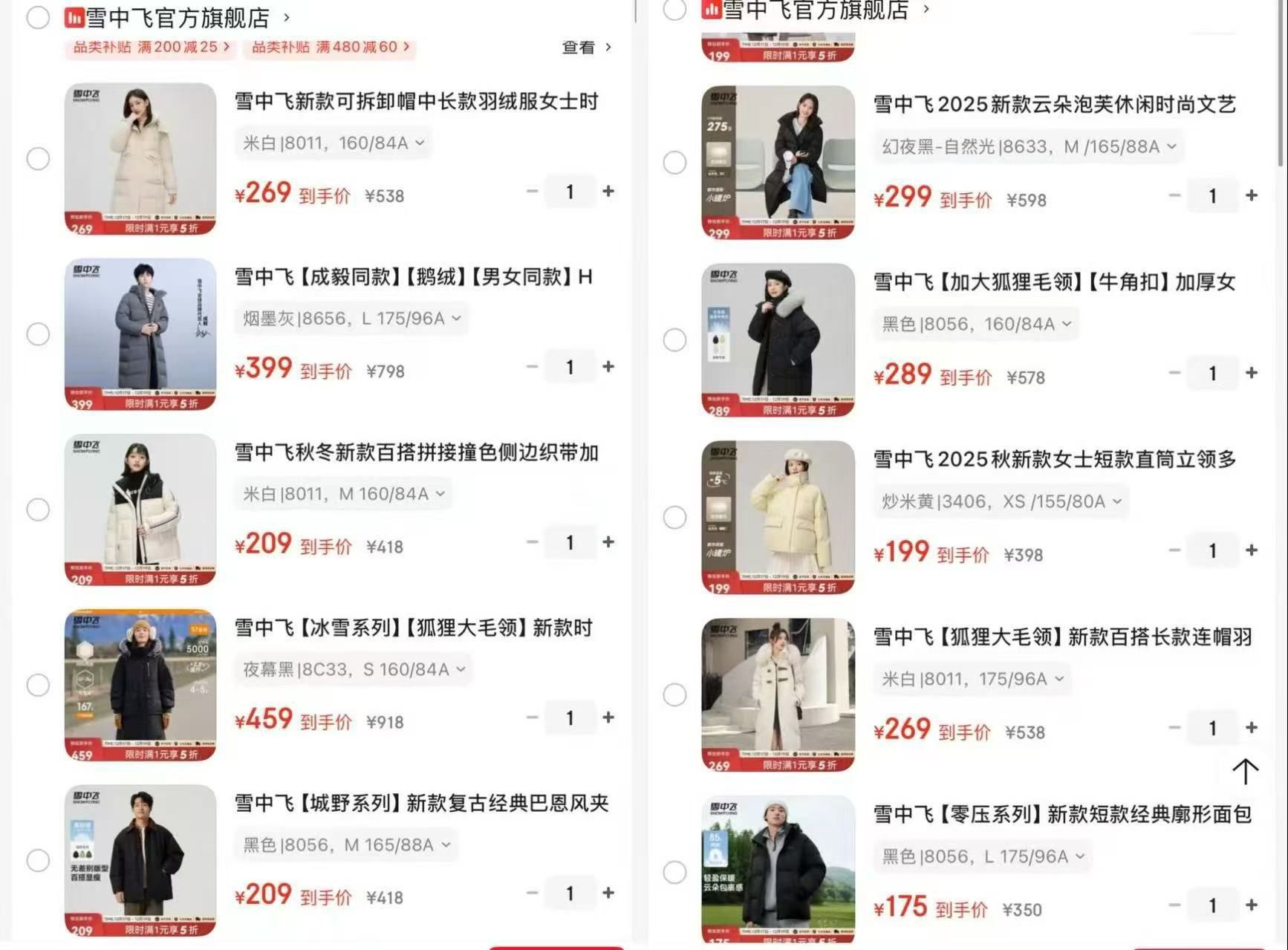Change the 幻夜黑-自然光|8633 variant
The image size is (1288, 950).
pyautogui.click(x=1028, y=147)
